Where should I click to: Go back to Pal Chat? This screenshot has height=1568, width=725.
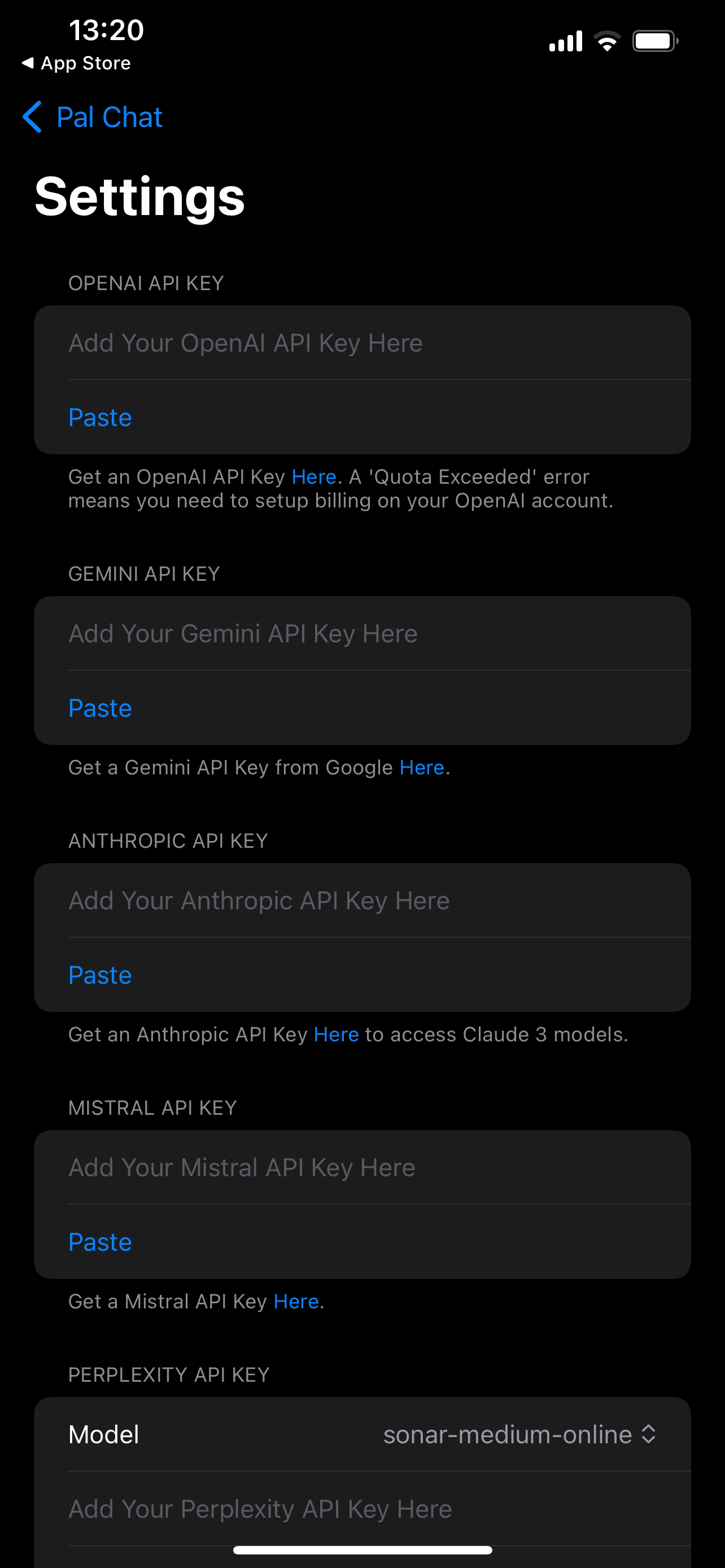point(93,117)
